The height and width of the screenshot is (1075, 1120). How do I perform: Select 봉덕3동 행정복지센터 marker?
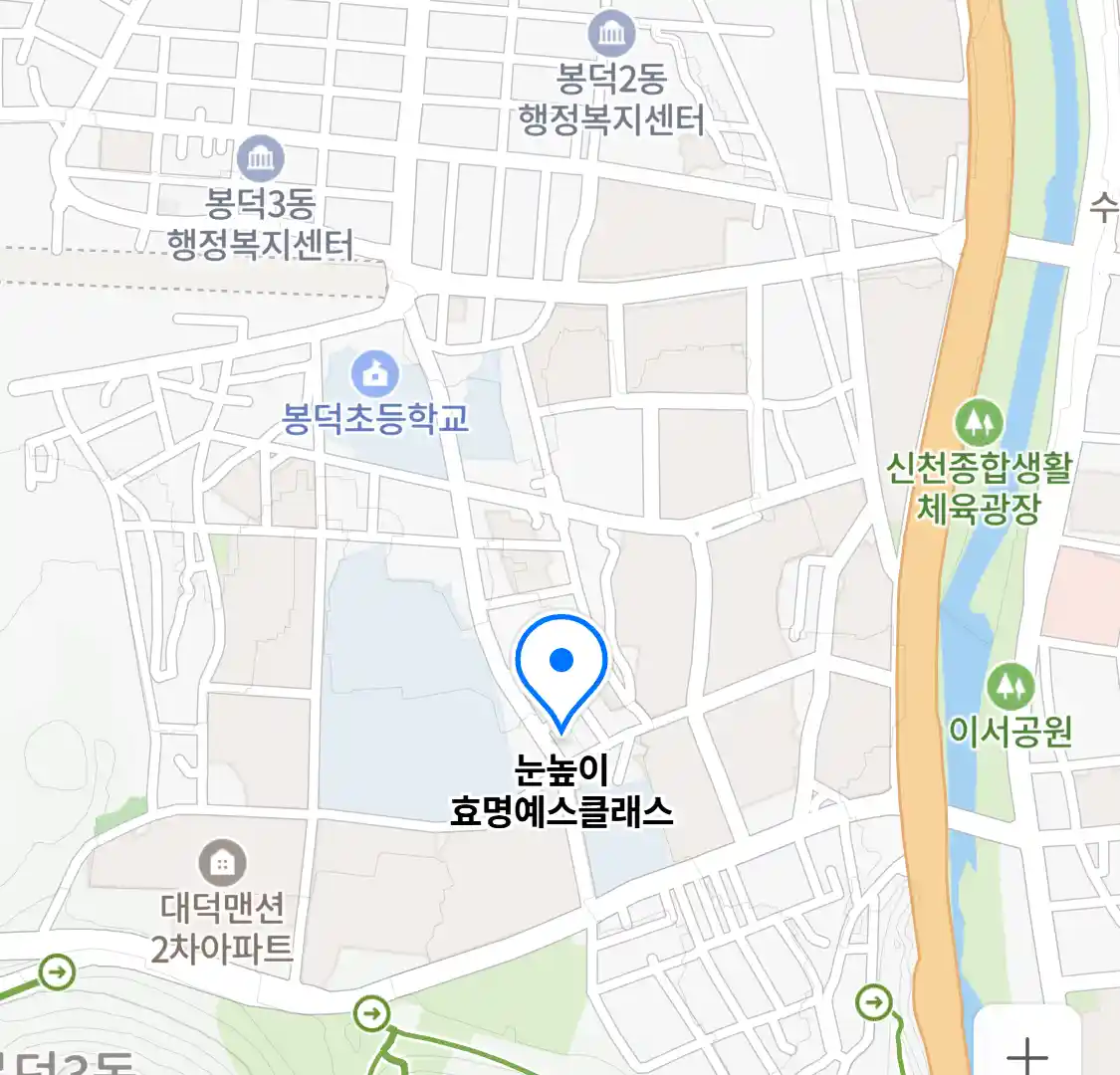point(261,158)
